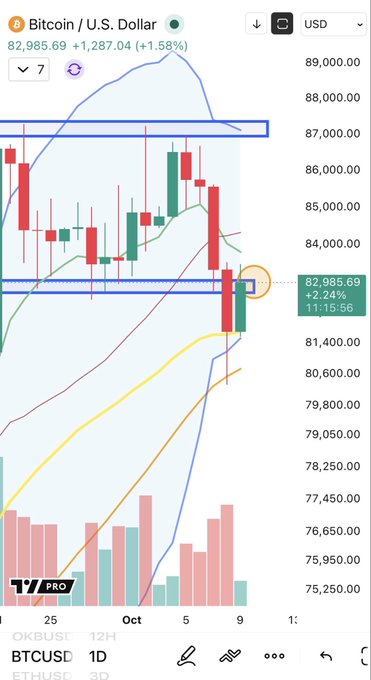This screenshot has width=371, height=680.
Task: Toggle the fullscreen frame button
Action: 282,24
